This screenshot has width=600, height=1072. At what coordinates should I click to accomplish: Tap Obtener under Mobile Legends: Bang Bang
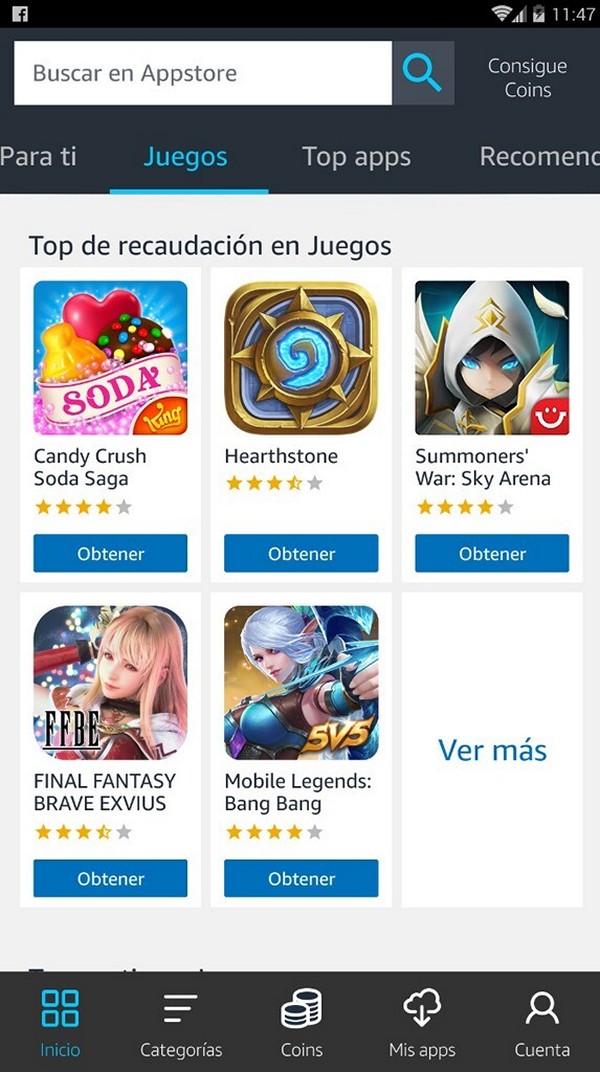tap(301, 879)
